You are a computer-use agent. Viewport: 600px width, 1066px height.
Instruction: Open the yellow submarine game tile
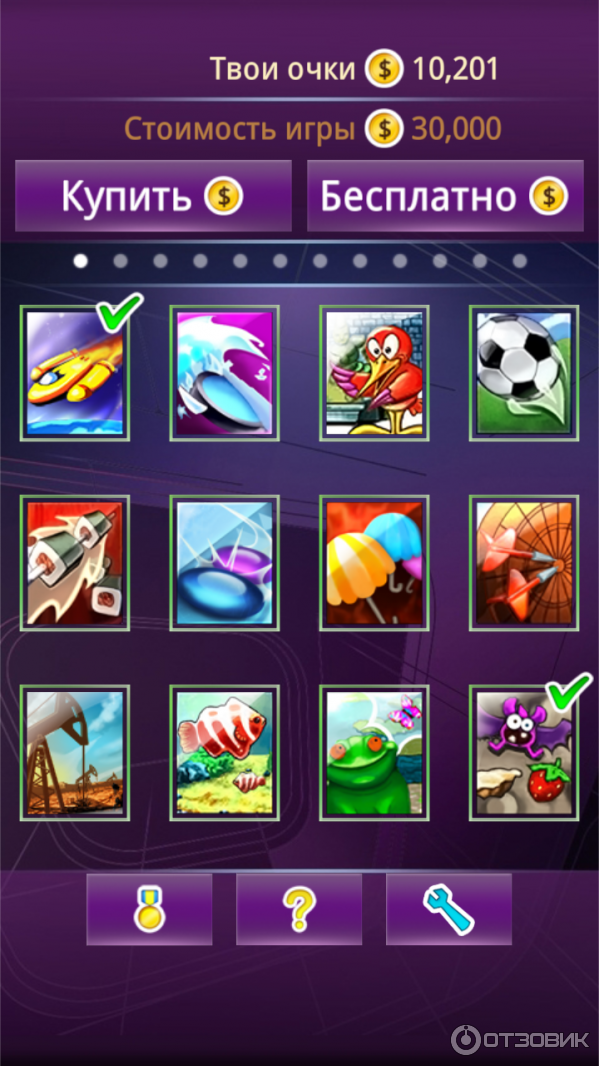[x=75, y=373]
